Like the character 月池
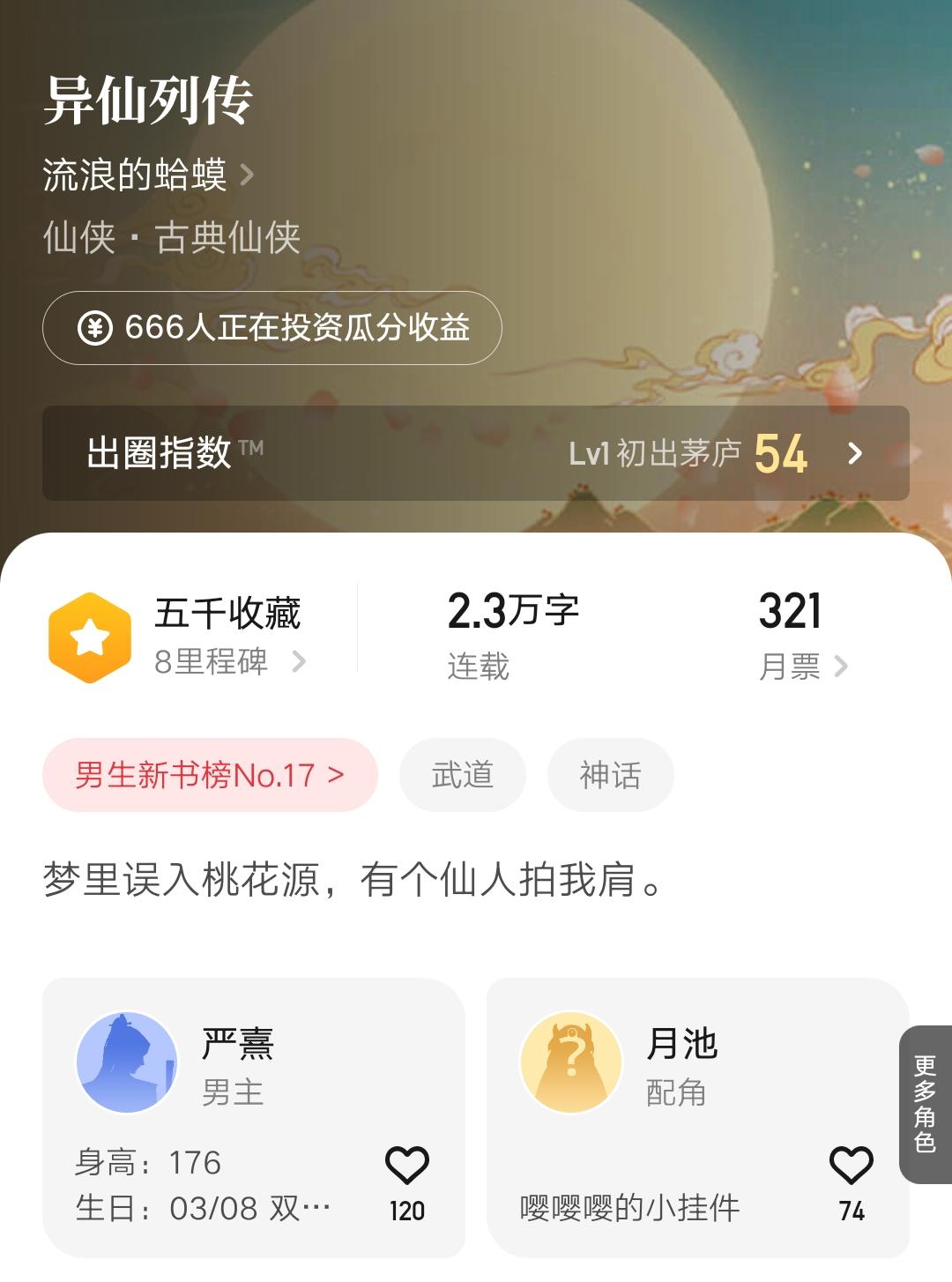 click(x=851, y=1166)
